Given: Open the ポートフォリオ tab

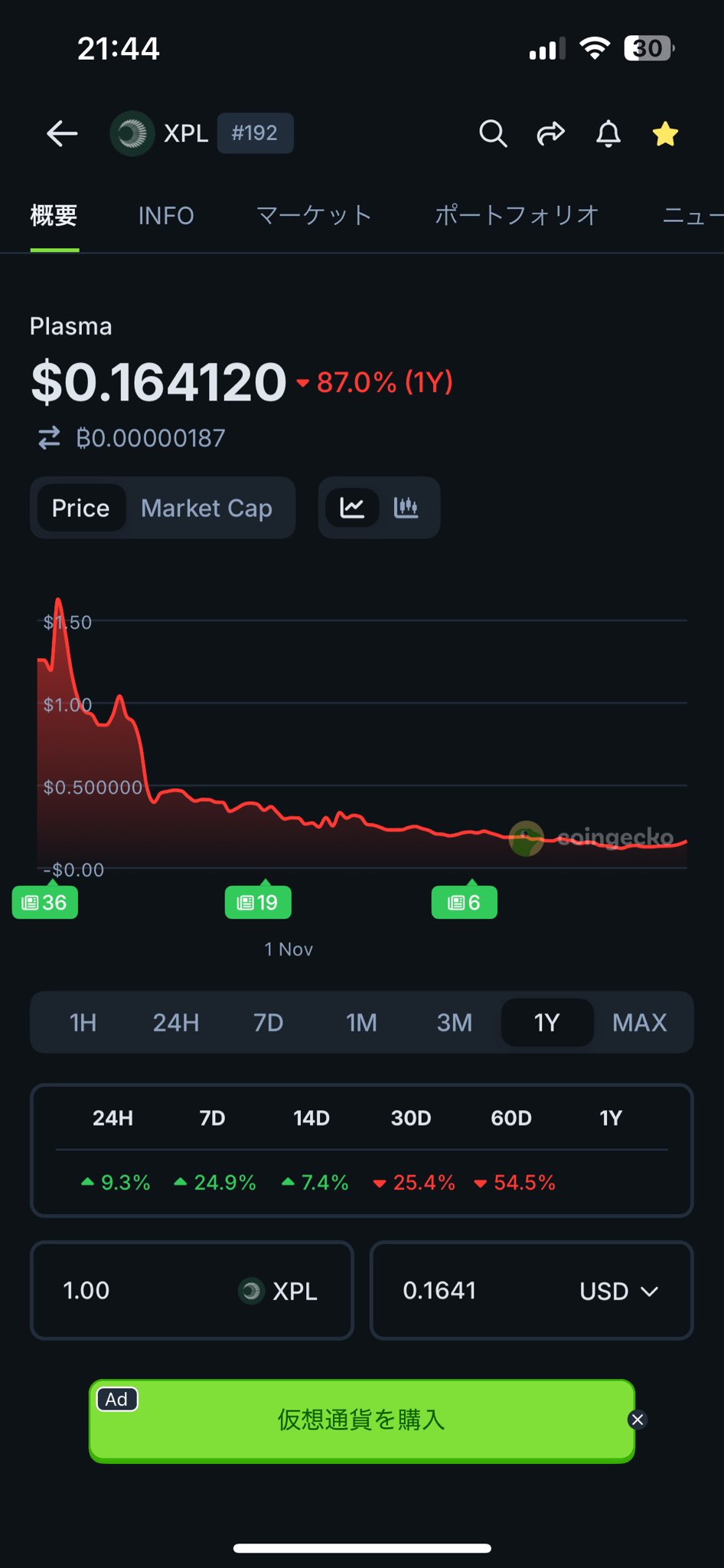Looking at the screenshot, I should click(x=517, y=216).
